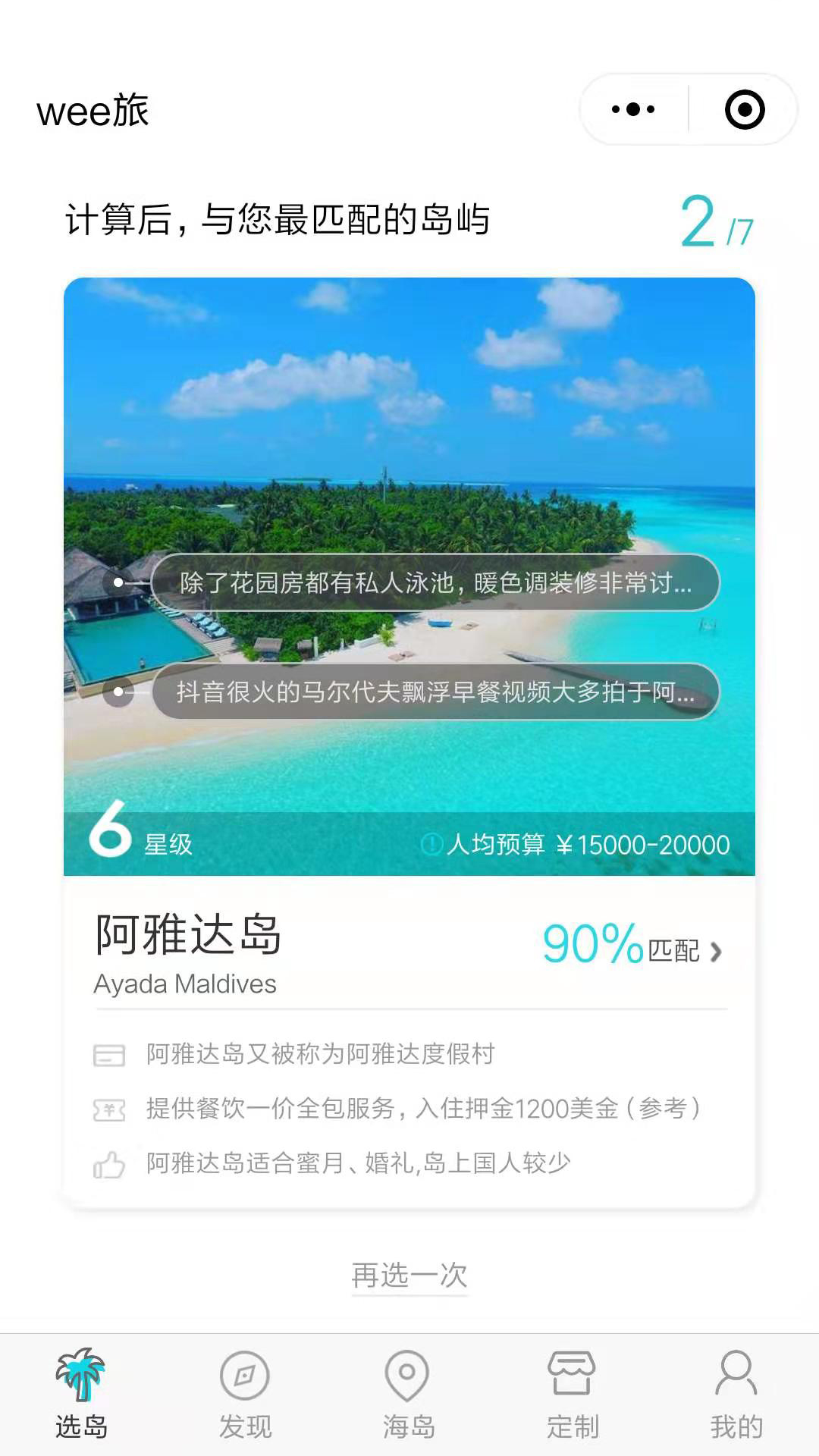
Task: Open the 海岛 tab
Action: click(408, 1394)
